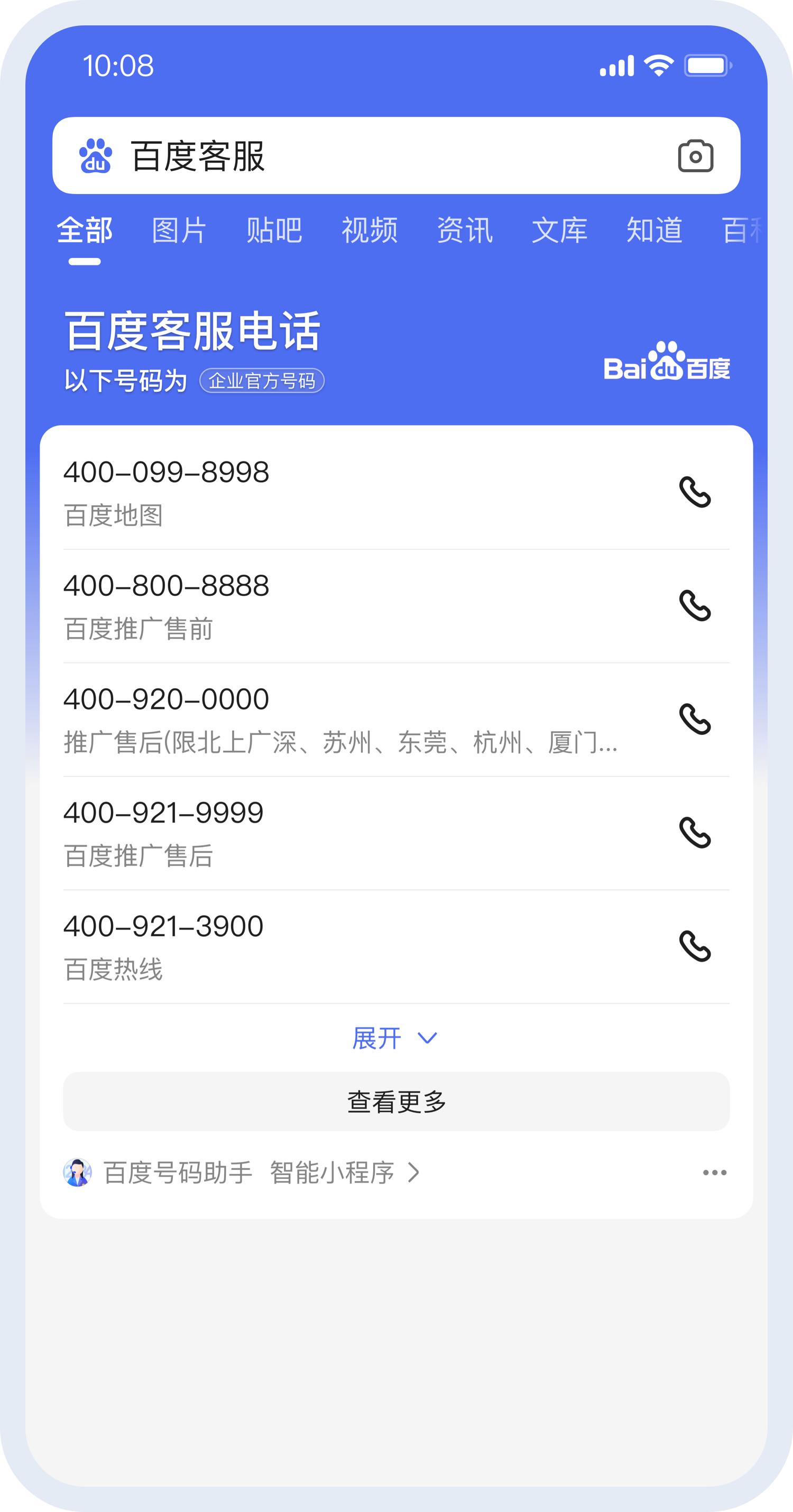Select the 全部 tab
The image size is (793, 1512).
point(85,230)
